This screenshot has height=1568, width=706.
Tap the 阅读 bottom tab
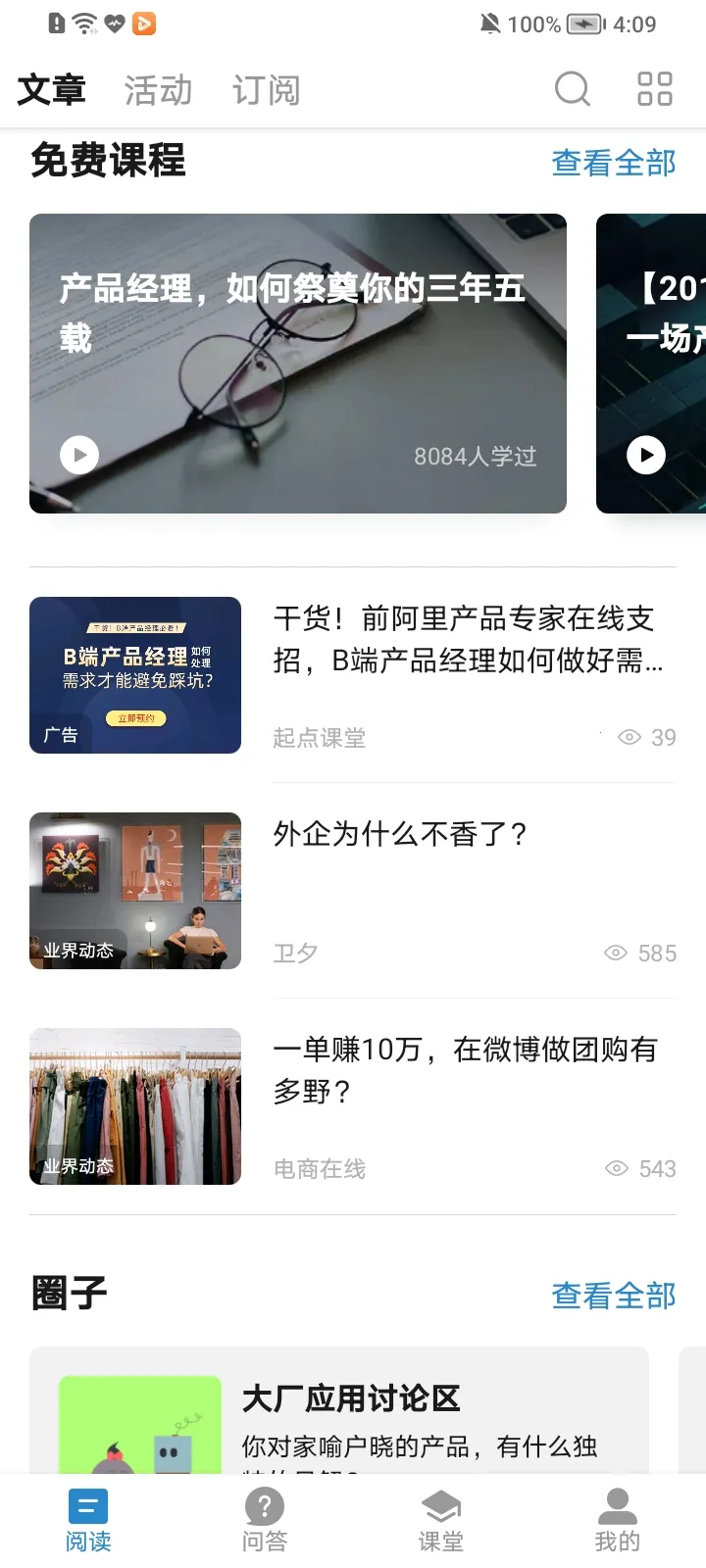coord(88,1520)
